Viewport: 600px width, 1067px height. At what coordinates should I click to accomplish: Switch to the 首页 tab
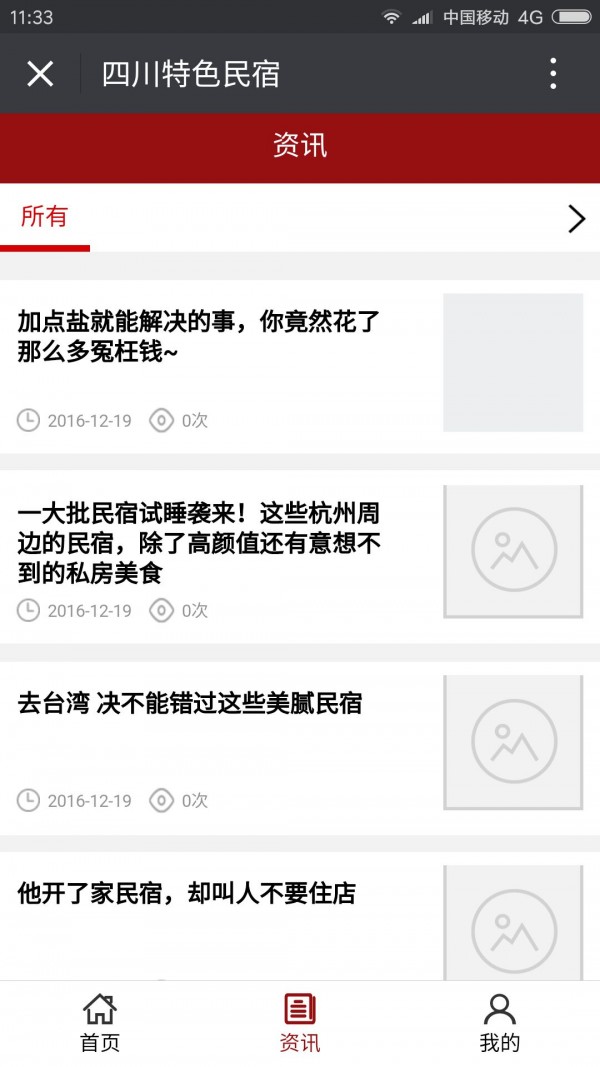click(100, 1023)
